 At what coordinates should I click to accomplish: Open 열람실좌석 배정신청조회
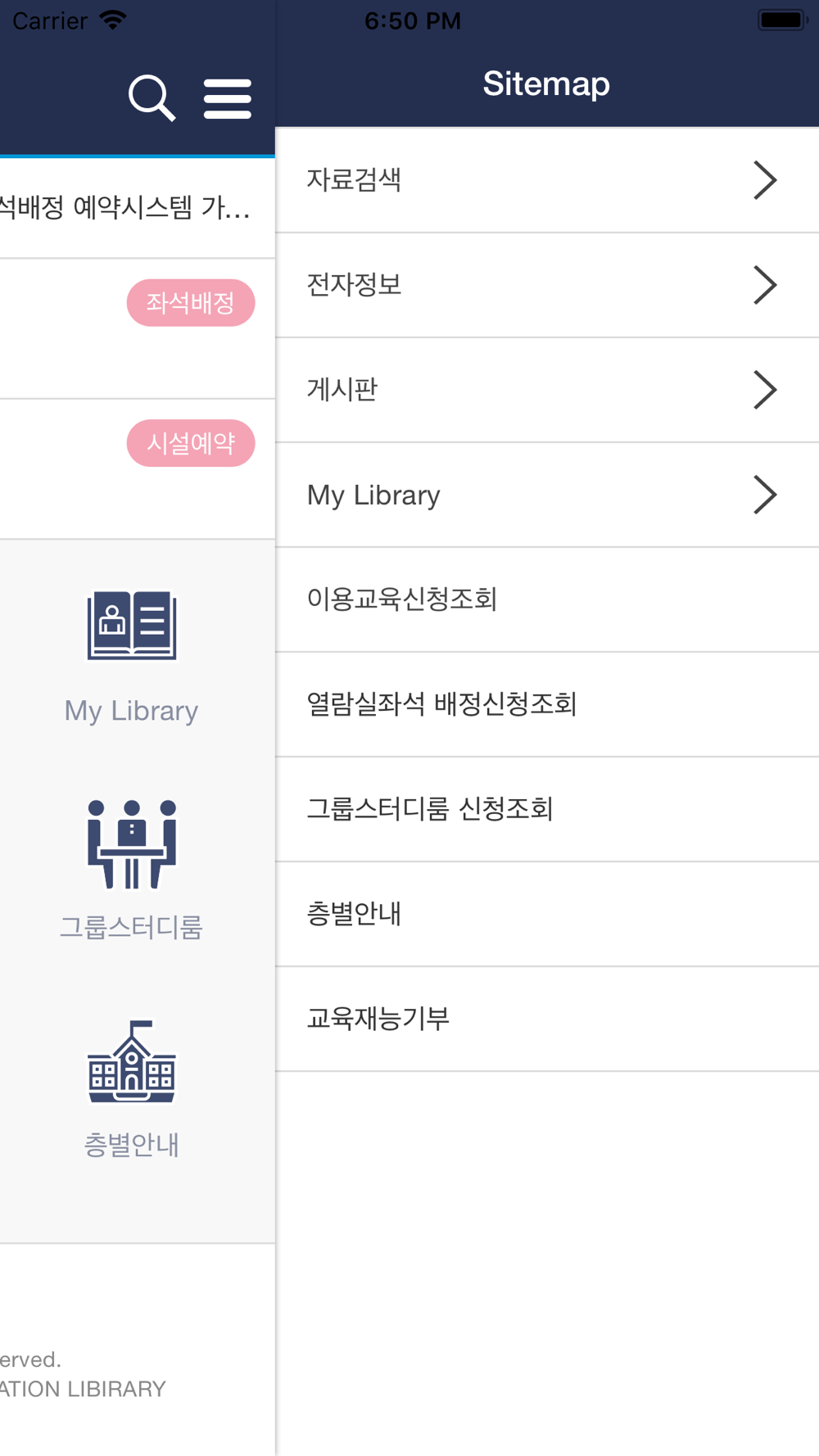[547, 704]
